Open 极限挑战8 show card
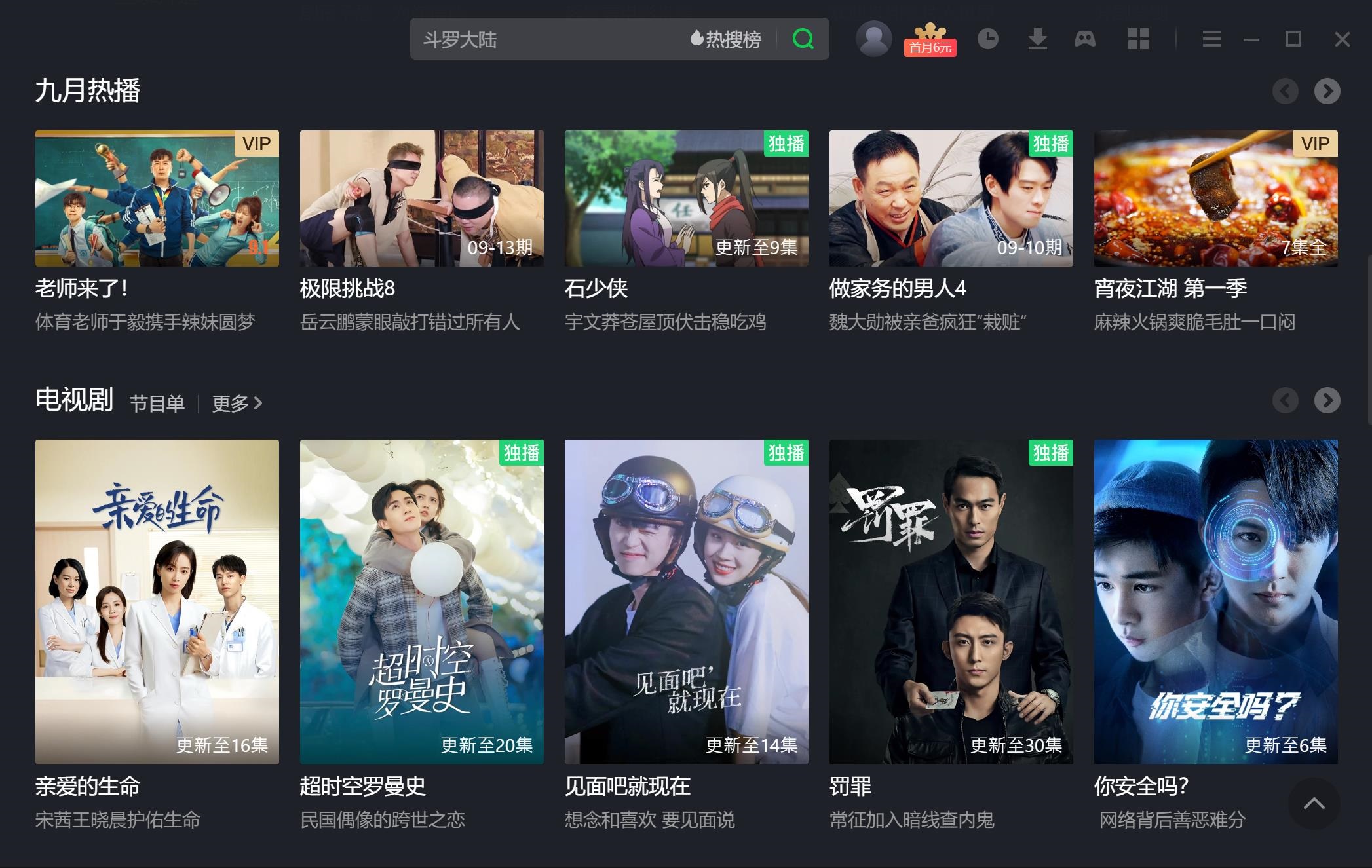Viewport: 1372px width, 868px height. (x=421, y=198)
